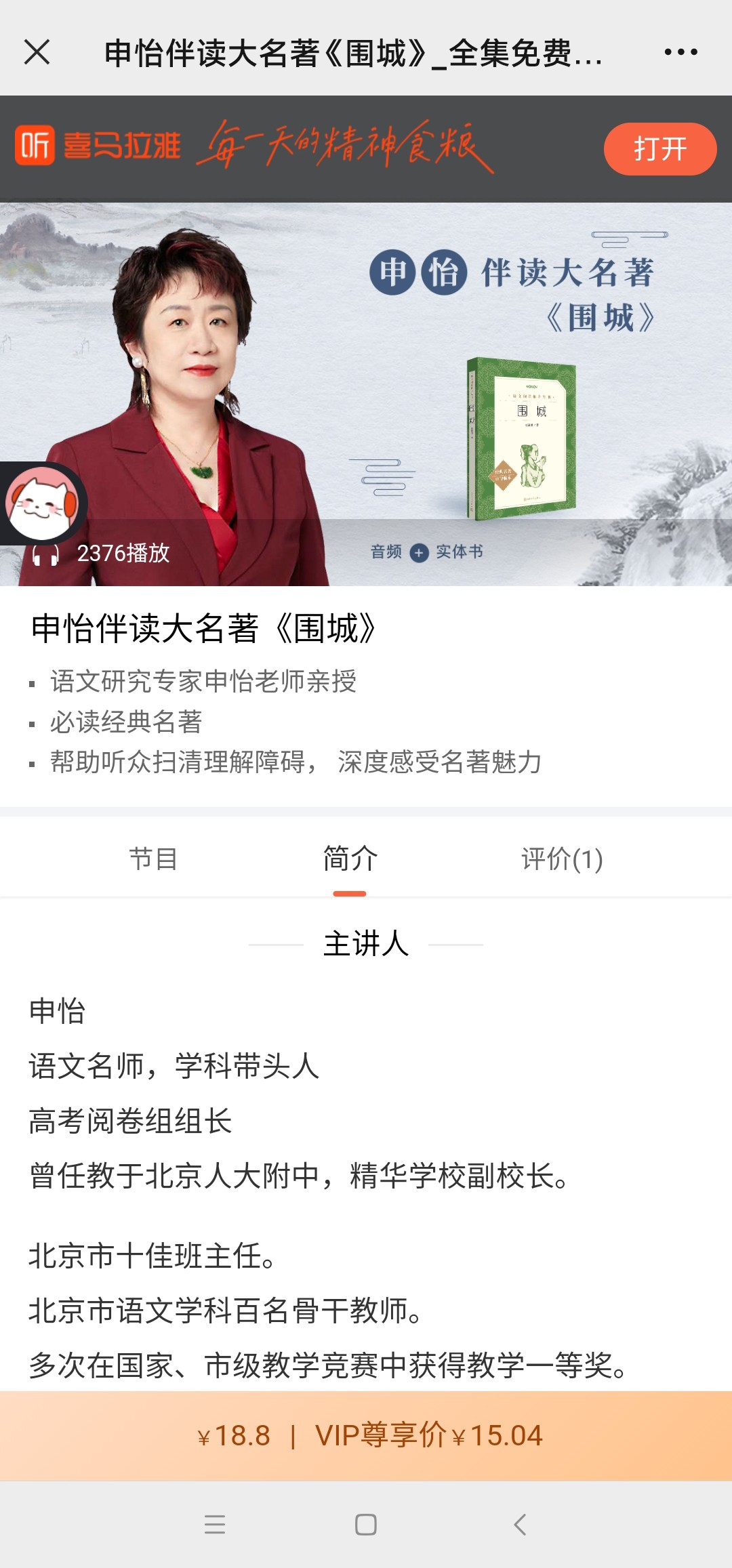Tap the orange 打开 button
Viewport: 732px width, 1568px height.
tap(659, 149)
